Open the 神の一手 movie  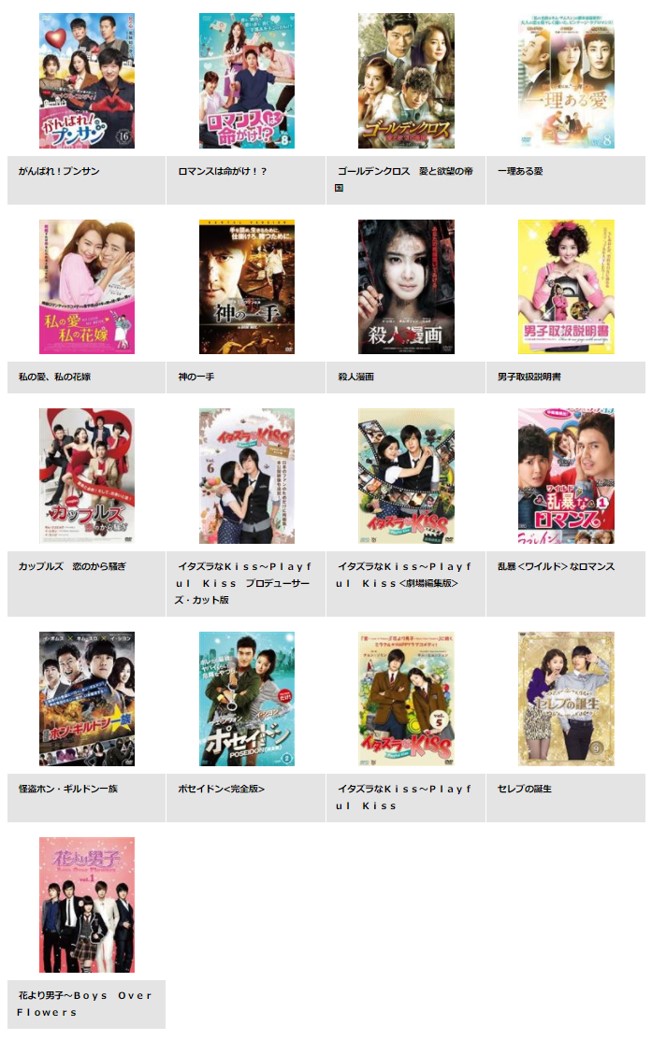point(246,287)
